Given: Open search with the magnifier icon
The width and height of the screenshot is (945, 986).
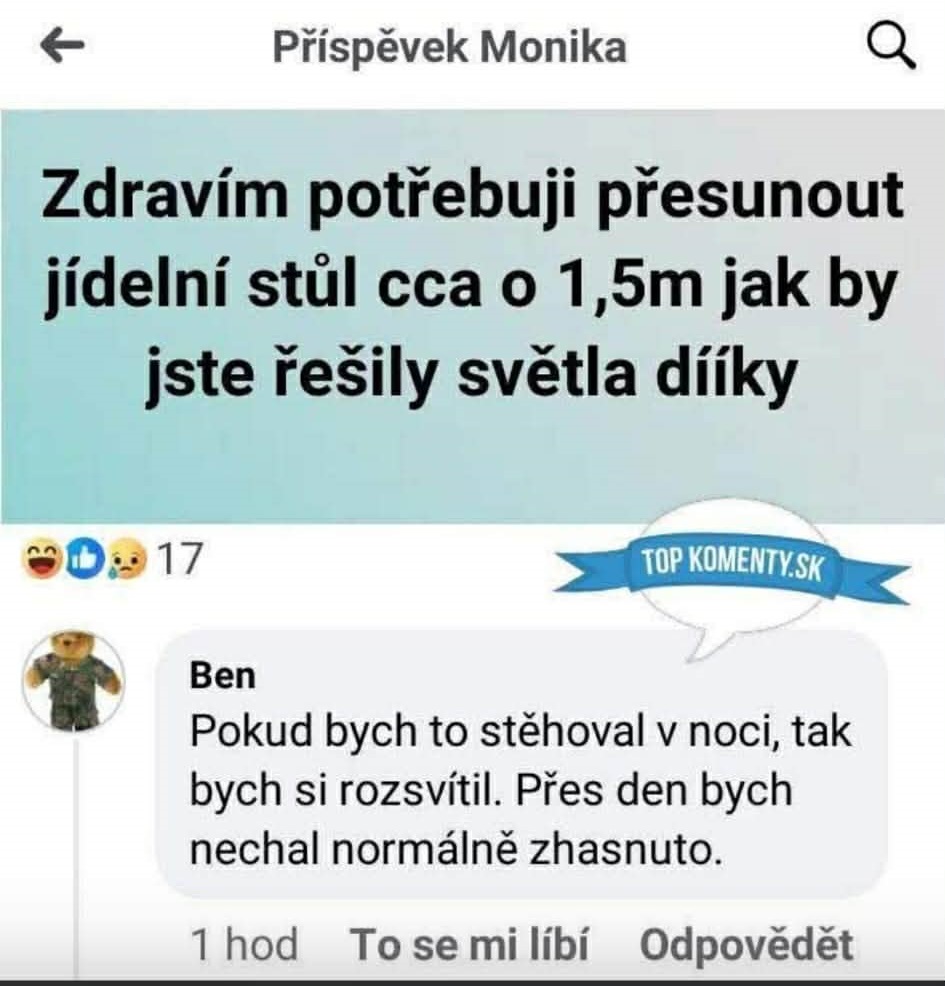Looking at the screenshot, I should [x=889, y=47].
